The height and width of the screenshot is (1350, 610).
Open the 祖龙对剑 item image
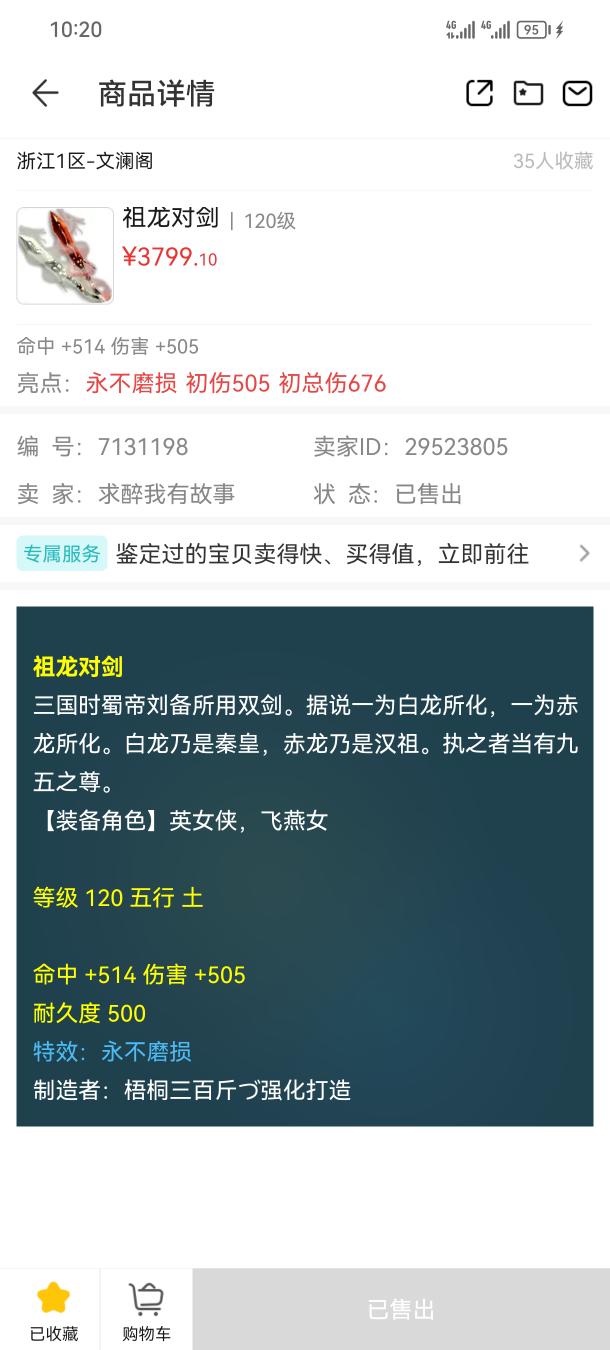(x=65, y=255)
